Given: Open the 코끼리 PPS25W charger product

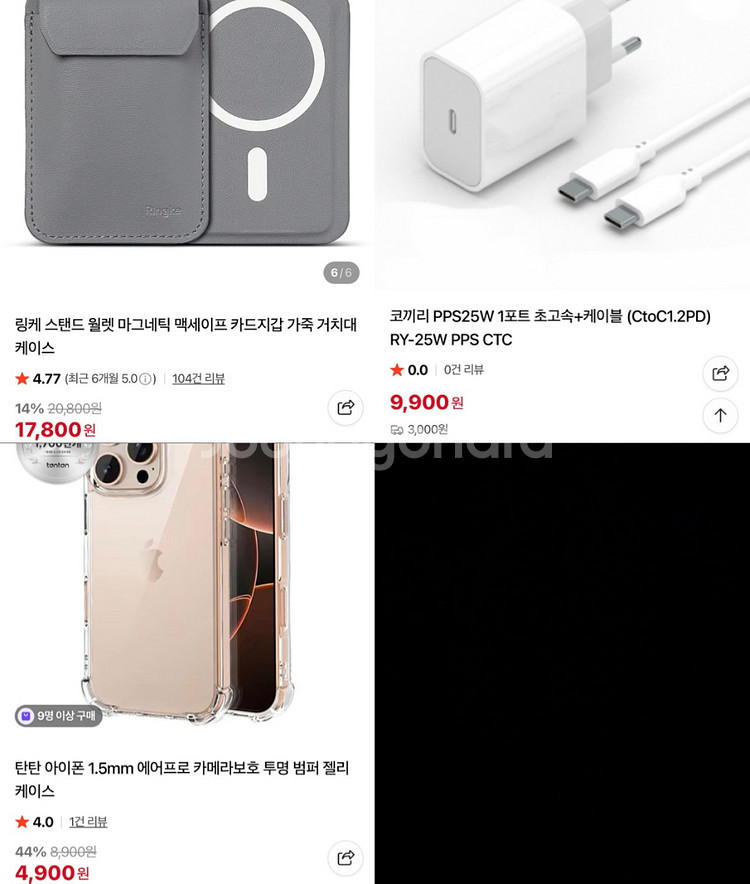Looking at the screenshot, I should click(x=550, y=328).
